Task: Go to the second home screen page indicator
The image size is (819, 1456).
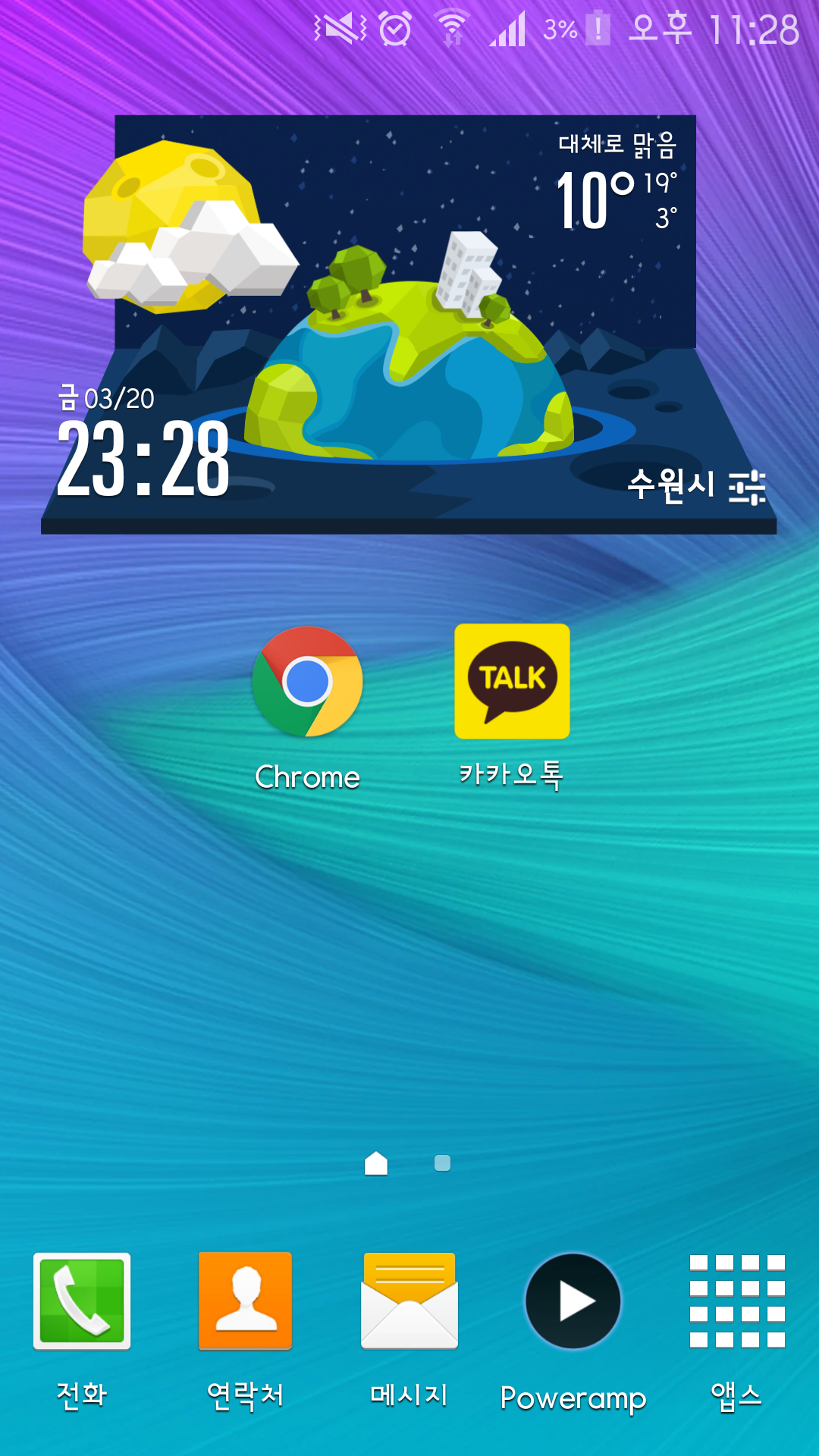Action: pos(443,1163)
